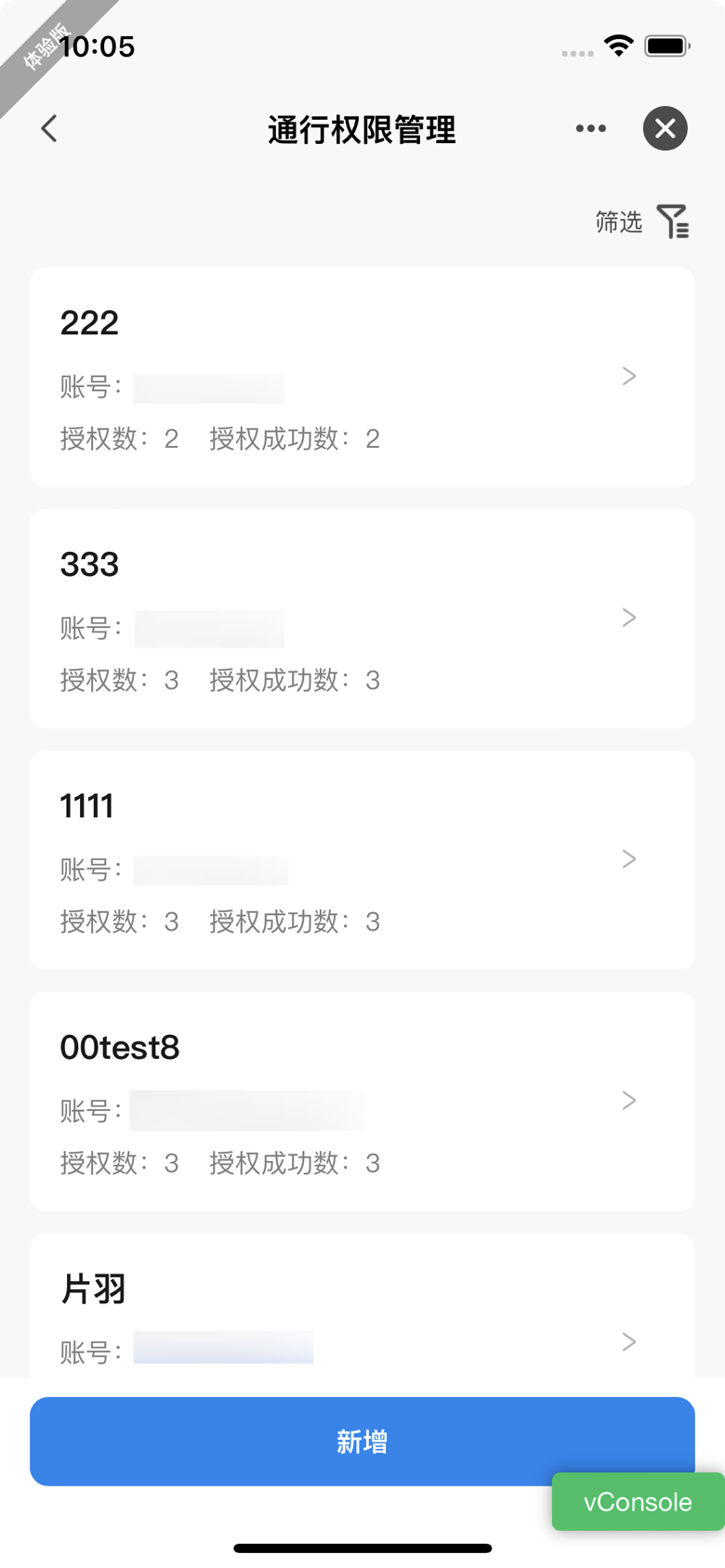
Task: Tap the filter funnel icon next to 筛选
Action: [x=675, y=222]
